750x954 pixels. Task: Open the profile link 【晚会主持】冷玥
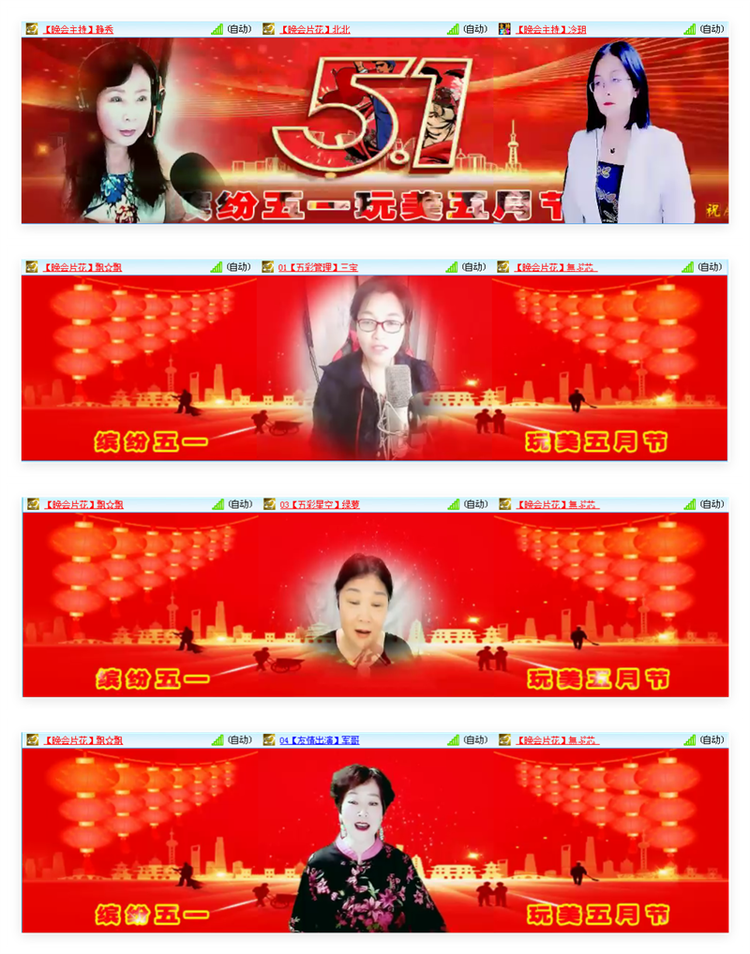548,29
